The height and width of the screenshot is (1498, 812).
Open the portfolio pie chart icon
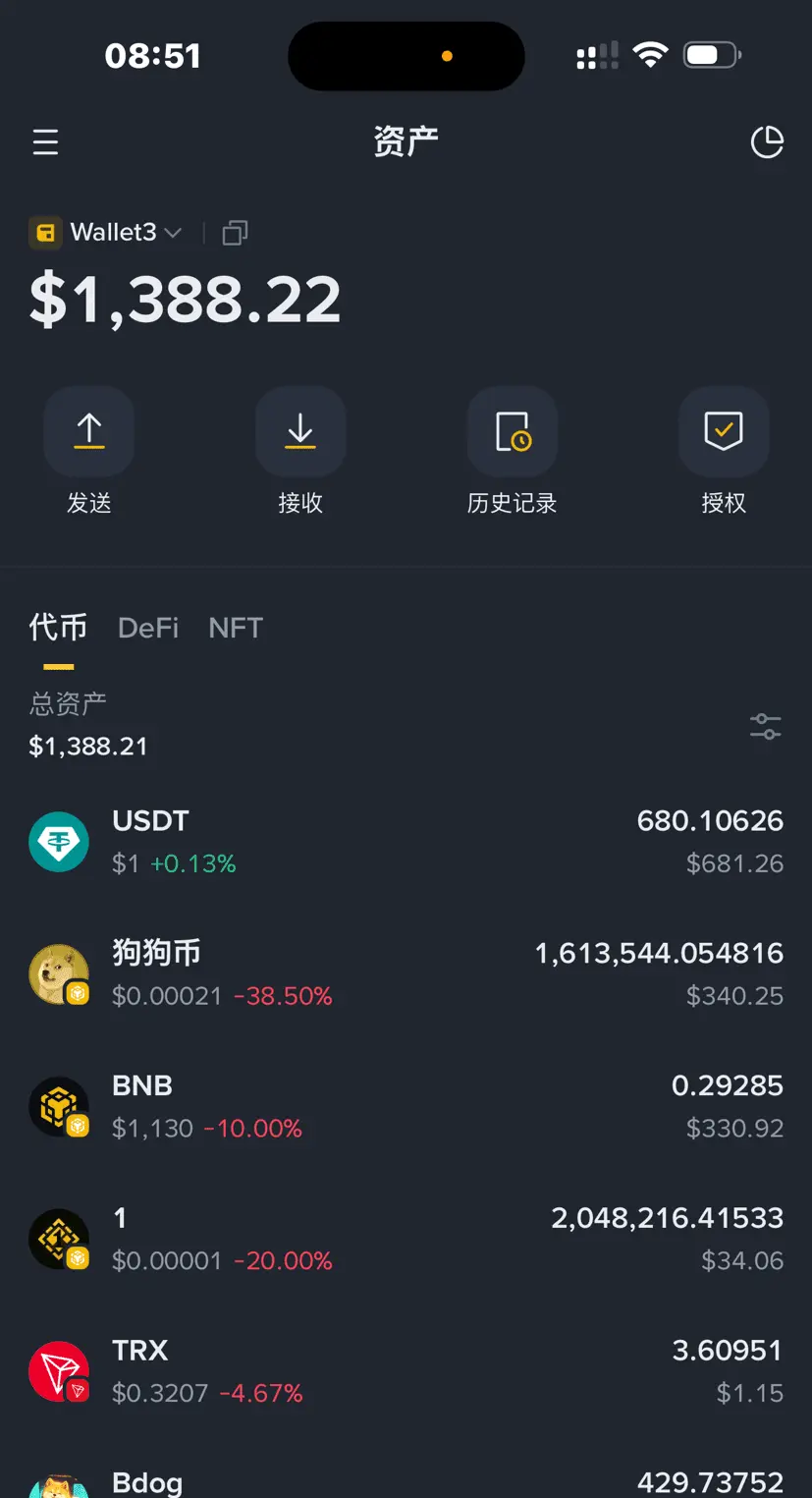click(x=767, y=142)
